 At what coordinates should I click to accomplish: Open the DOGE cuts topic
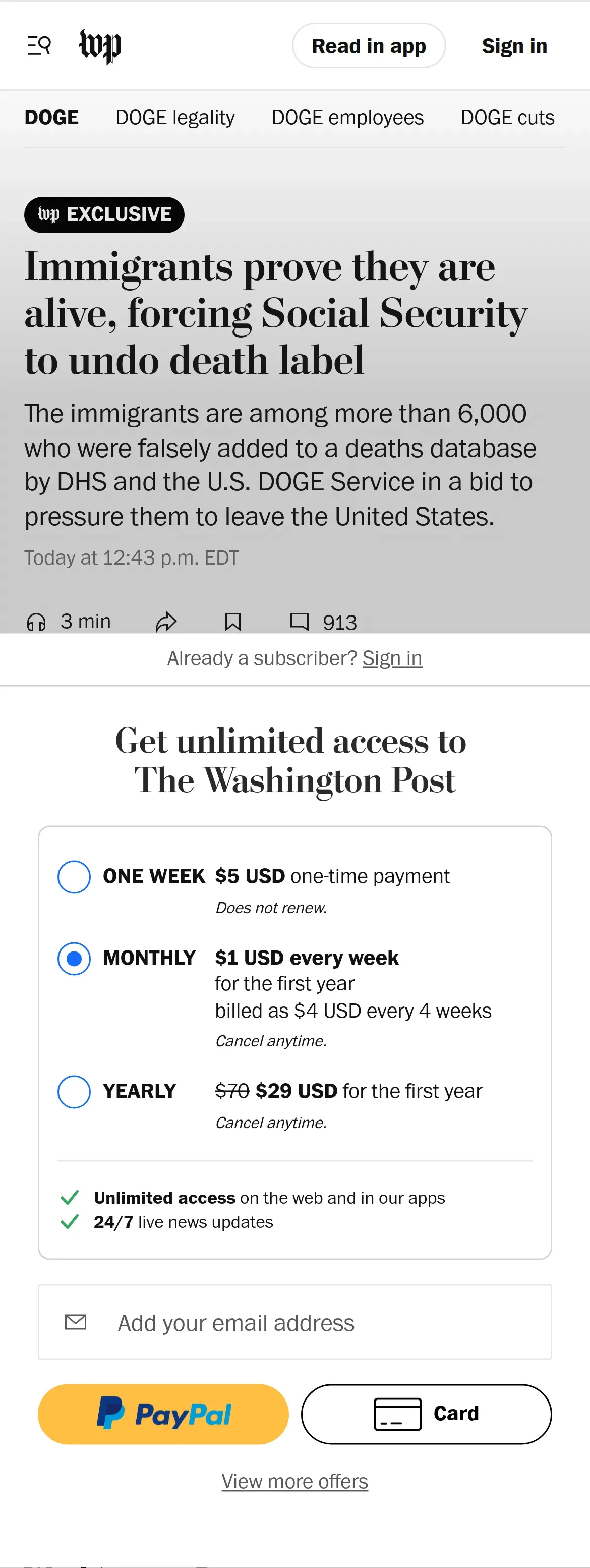[x=507, y=118]
